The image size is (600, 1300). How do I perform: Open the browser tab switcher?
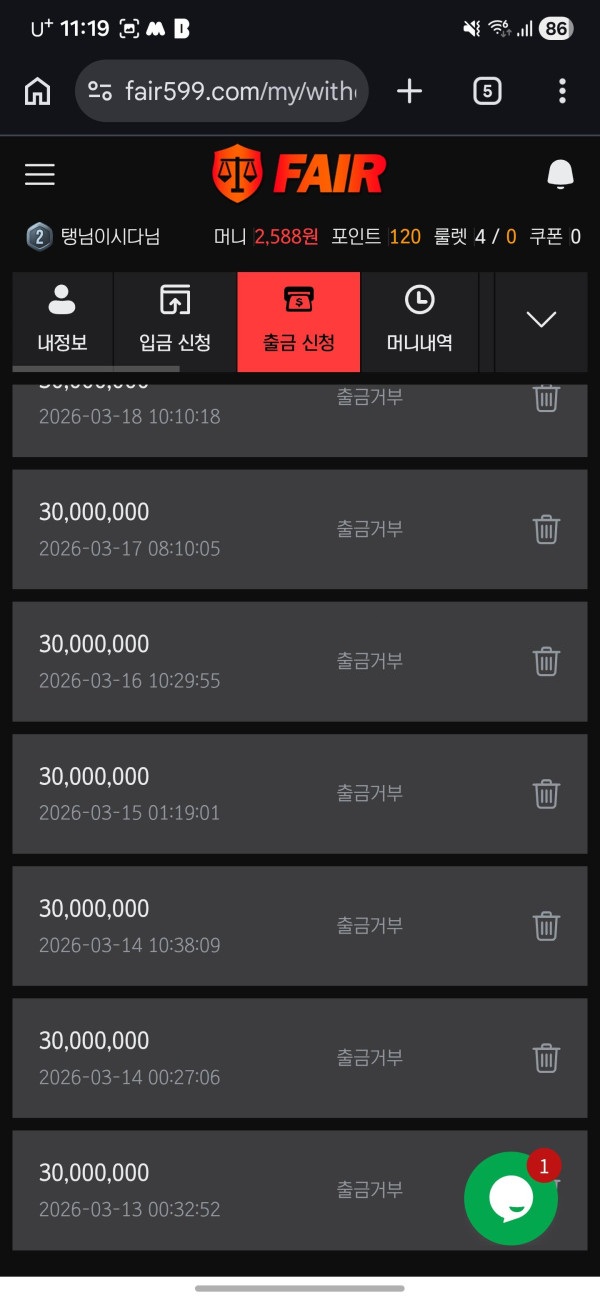(x=486, y=92)
